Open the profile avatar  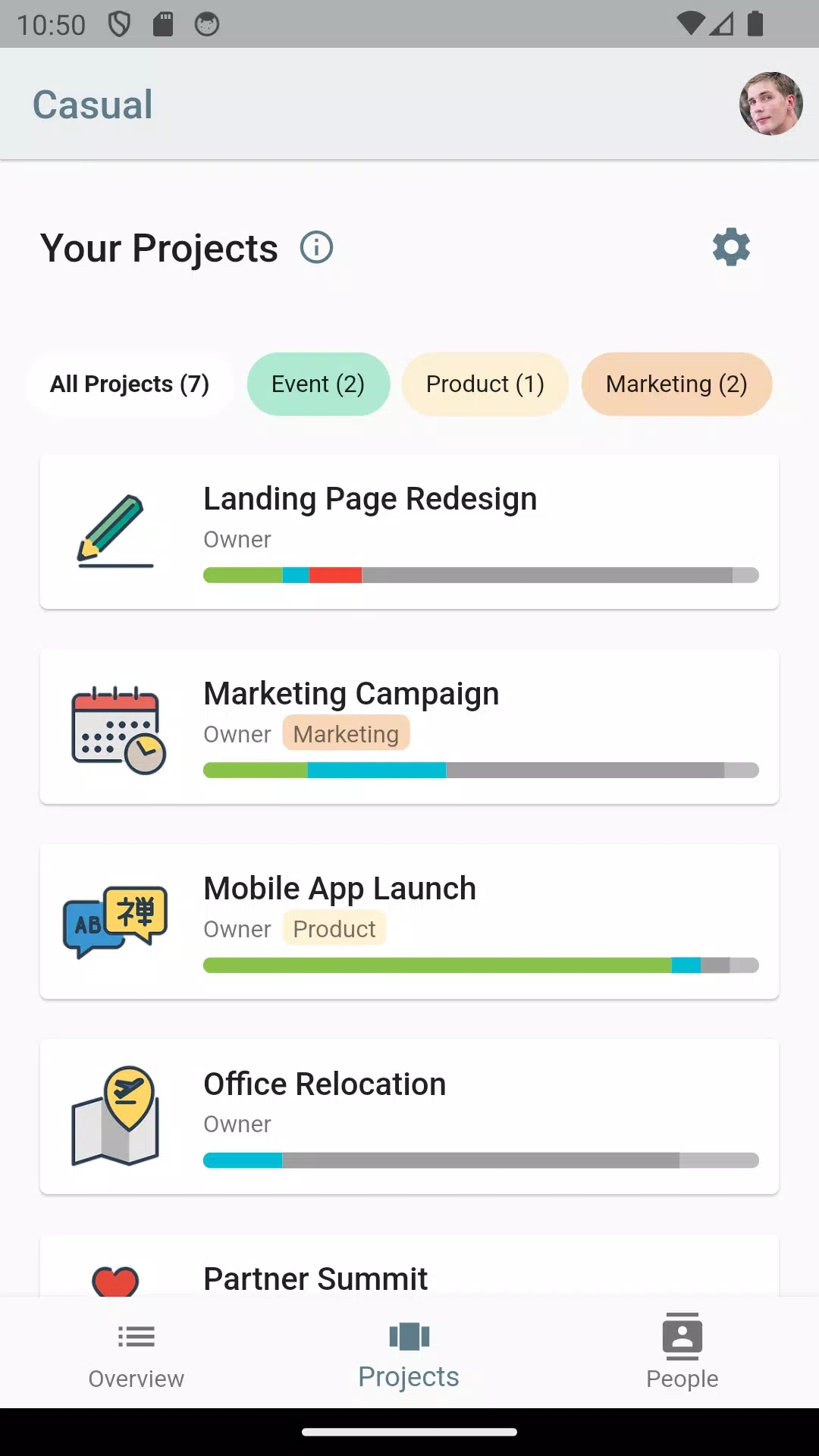[x=770, y=104]
